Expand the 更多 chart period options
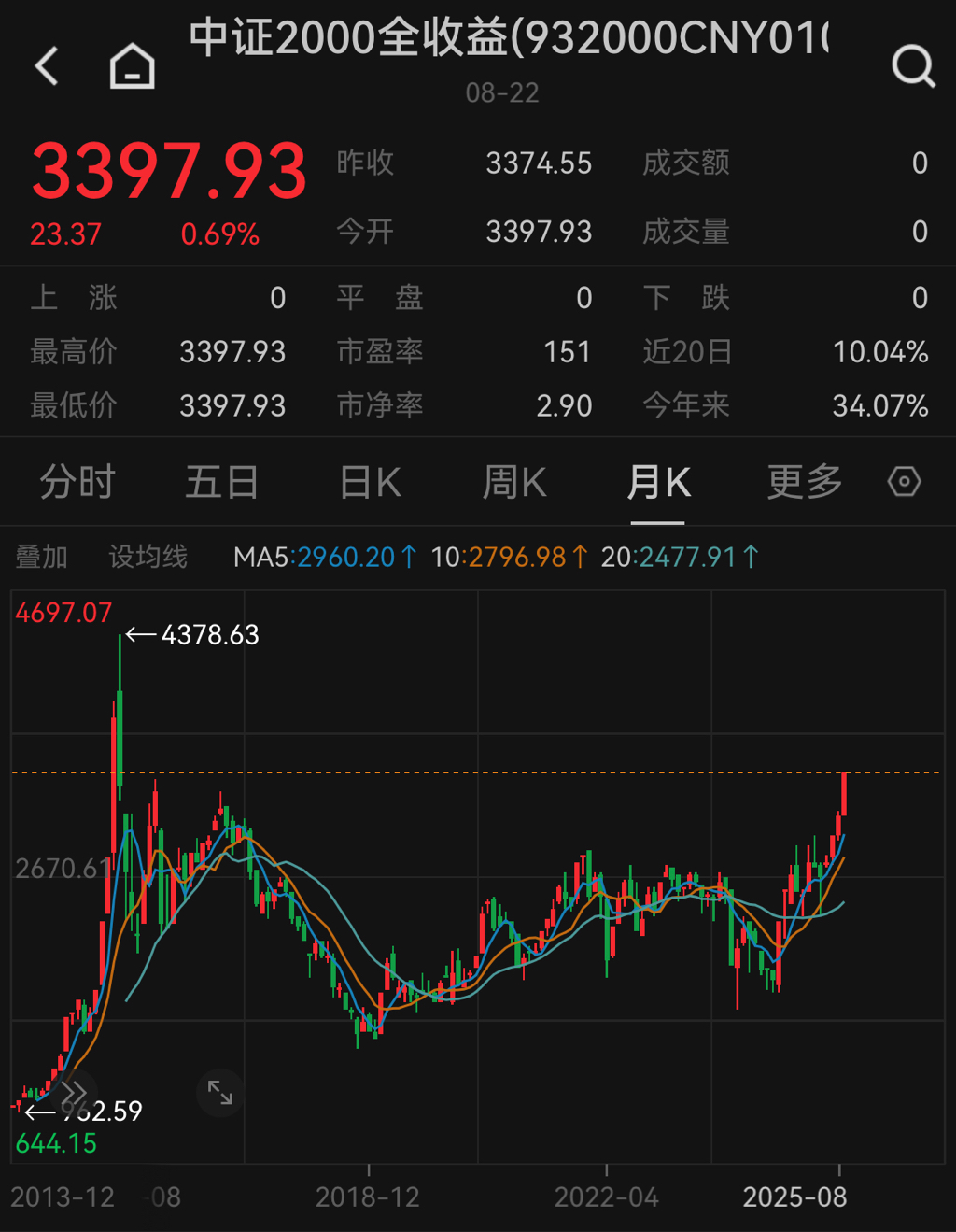 pyautogui.click(x=804, y=483)
